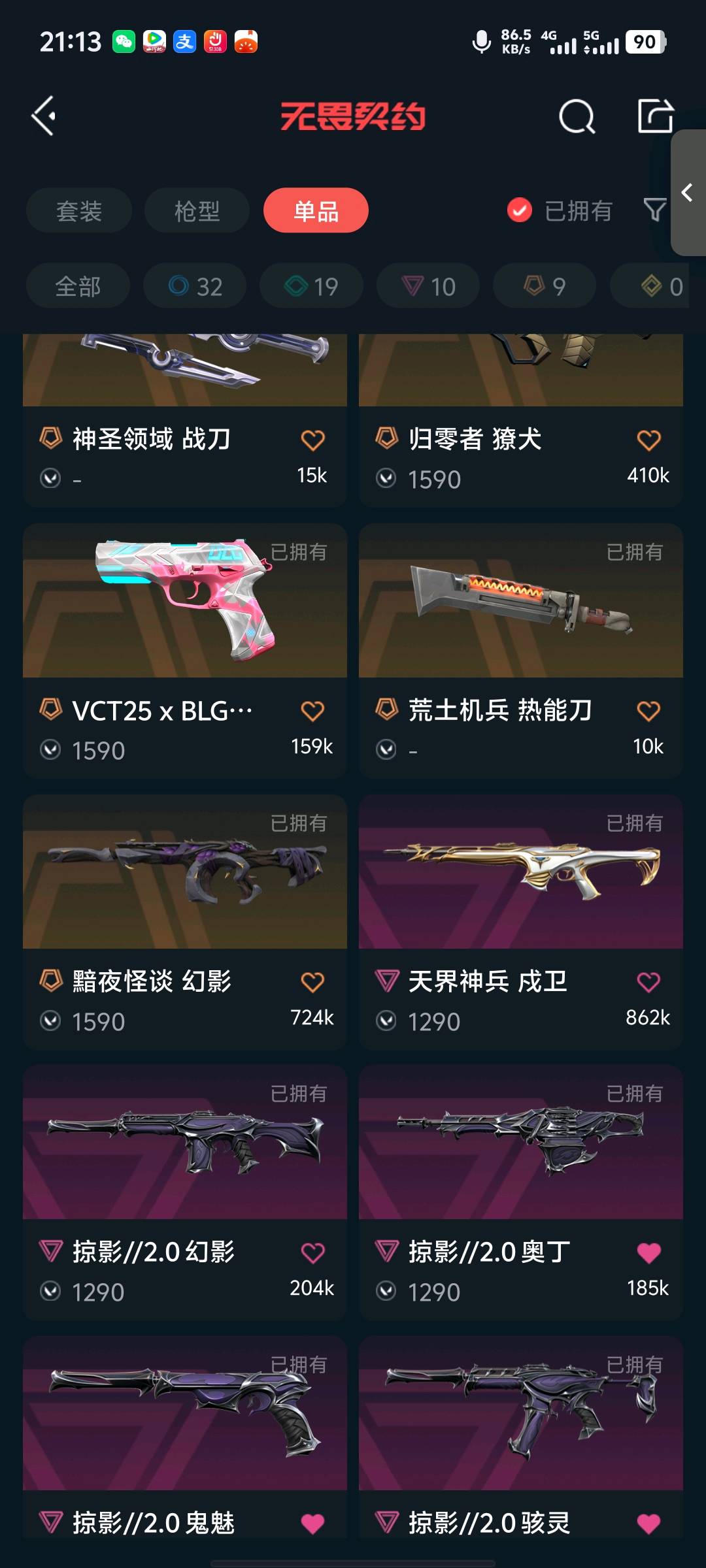This screenshot has width=706, height=1568.
Task: Unlike the 掠影//2.0 奥丁 skin
Action: (648, 1252)
